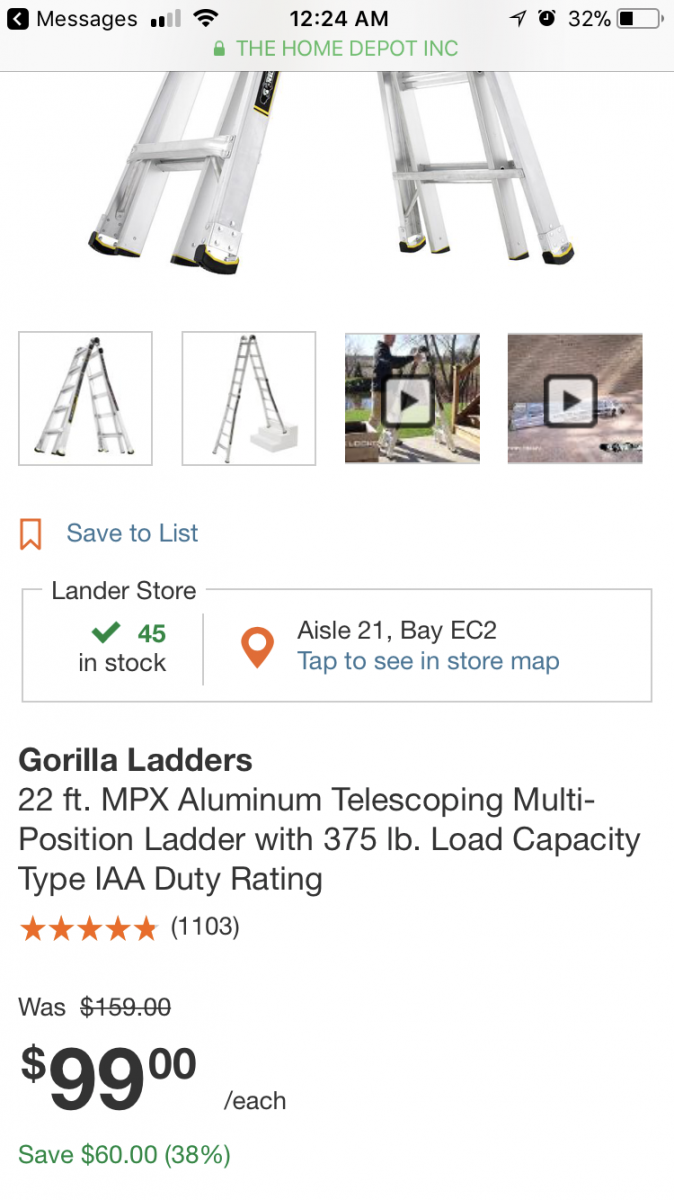674x1200 pixels.
Task: Play the fourth product video thumbnail
Action: click(x=574, y=399)
